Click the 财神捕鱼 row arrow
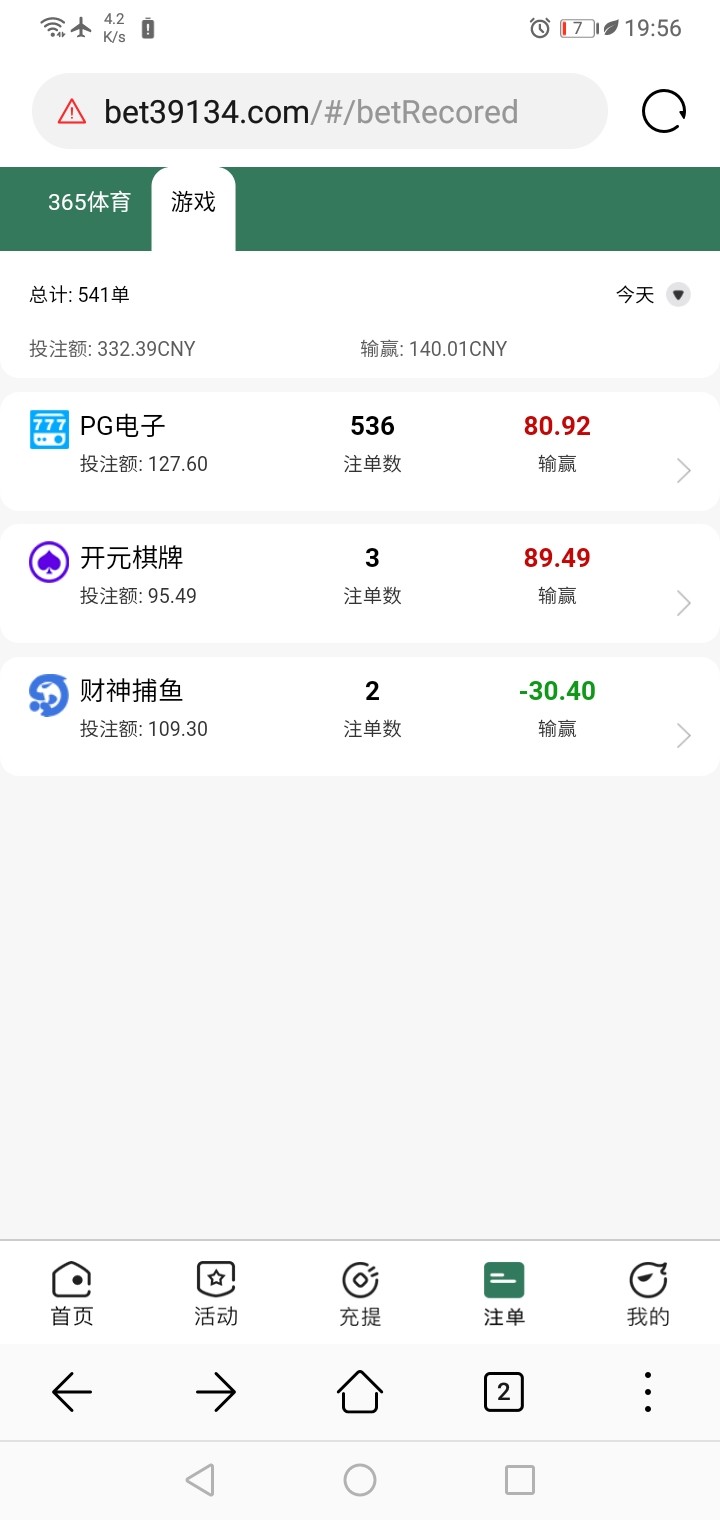This screenshot has width=720, height=1520. point(682,735)
